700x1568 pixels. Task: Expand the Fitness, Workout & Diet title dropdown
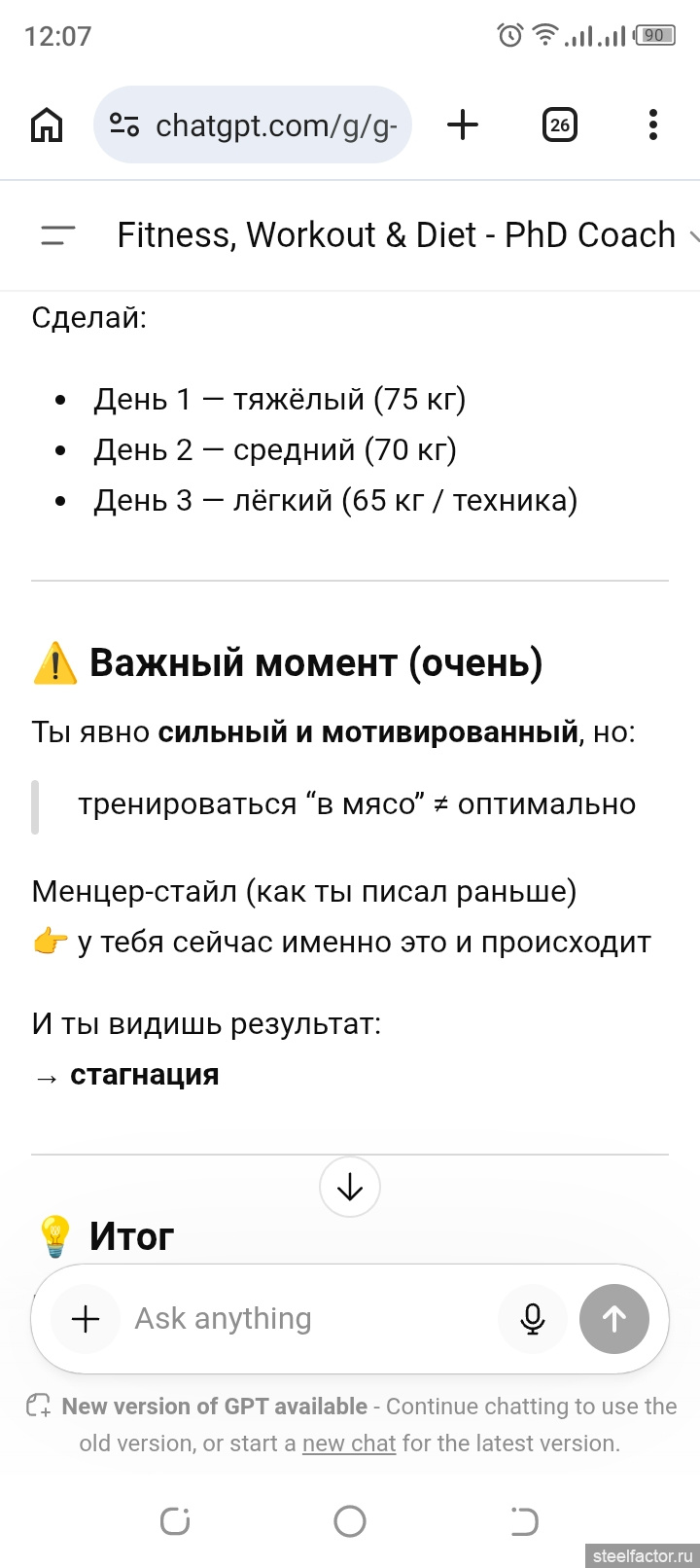point(691,235)
